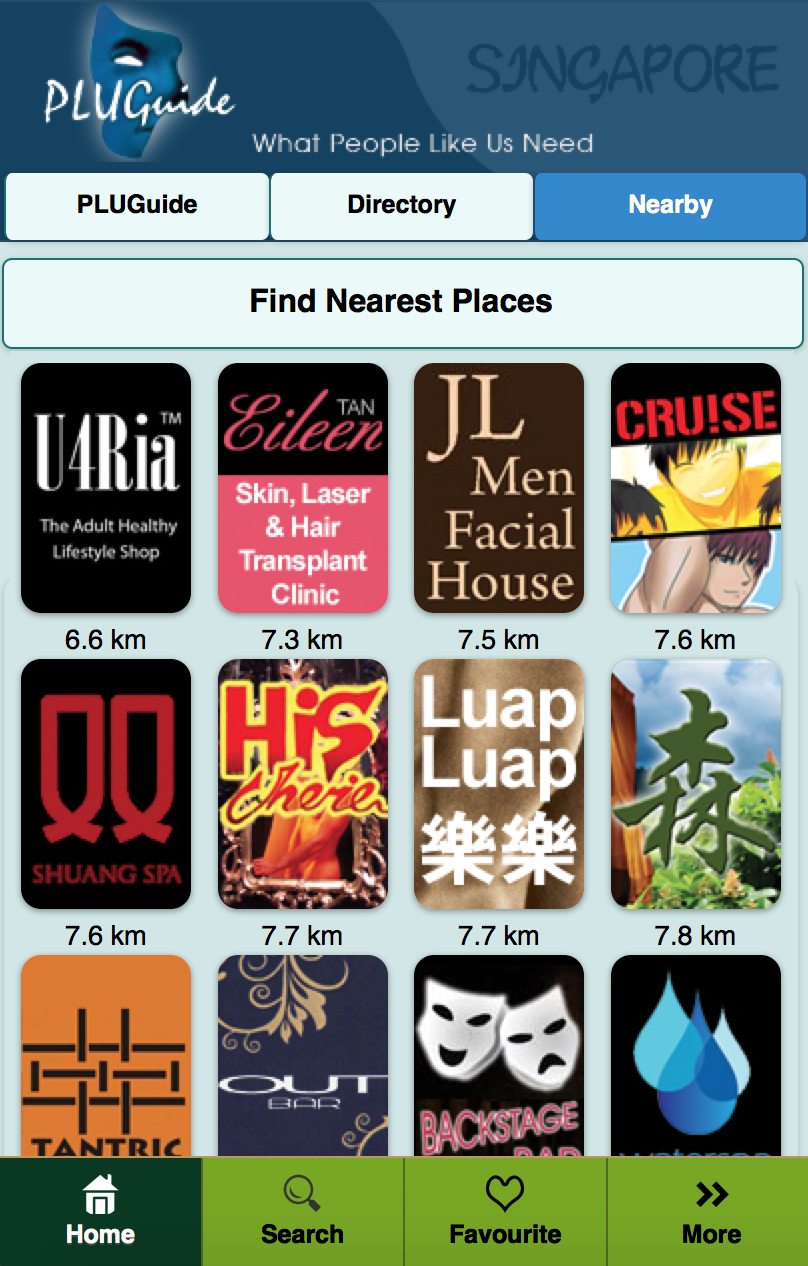
Task: Open the U4Ria lifestyle shop tile
Action: (x=106, y=488)
